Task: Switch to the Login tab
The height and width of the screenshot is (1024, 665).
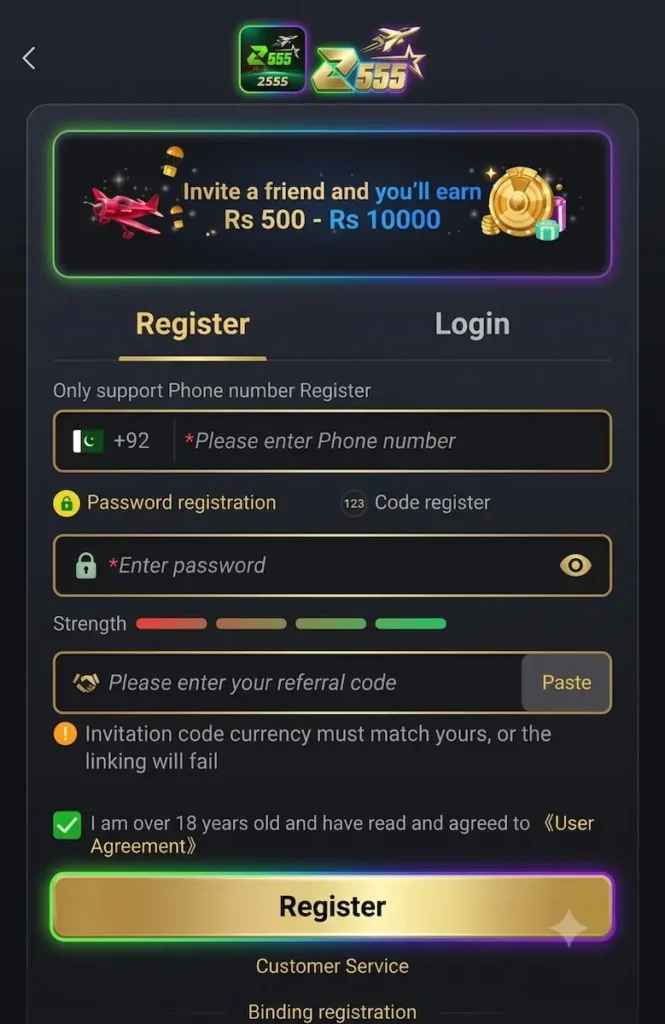Action: (472, 324)
